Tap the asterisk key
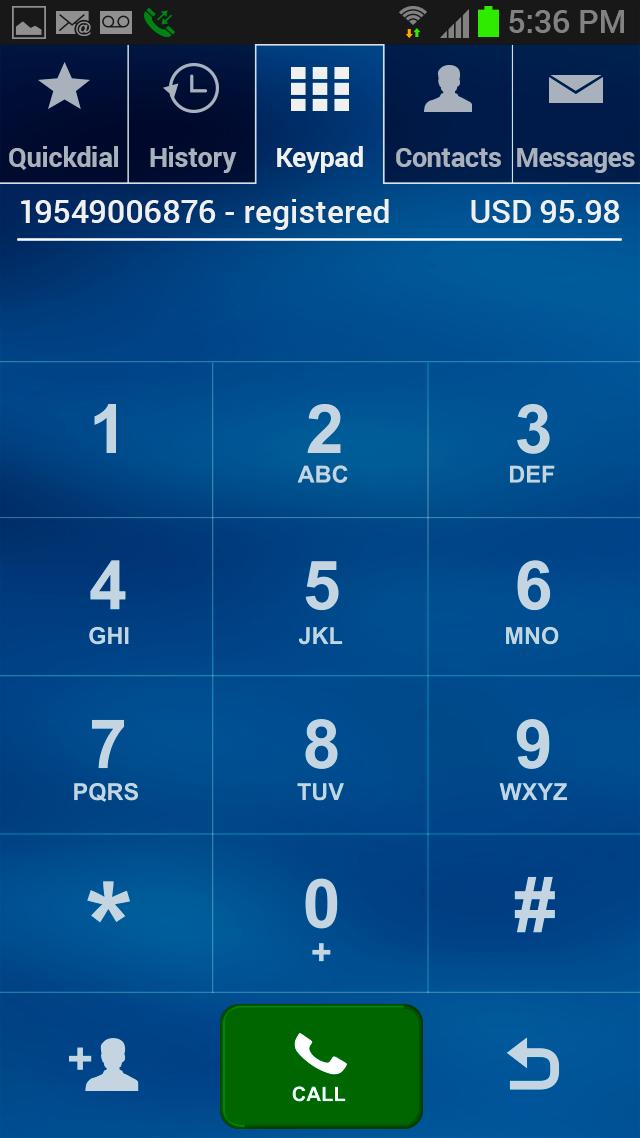The height and width of the screenshot is (1138, 640). pyautogui.click(x=106, y=912)
